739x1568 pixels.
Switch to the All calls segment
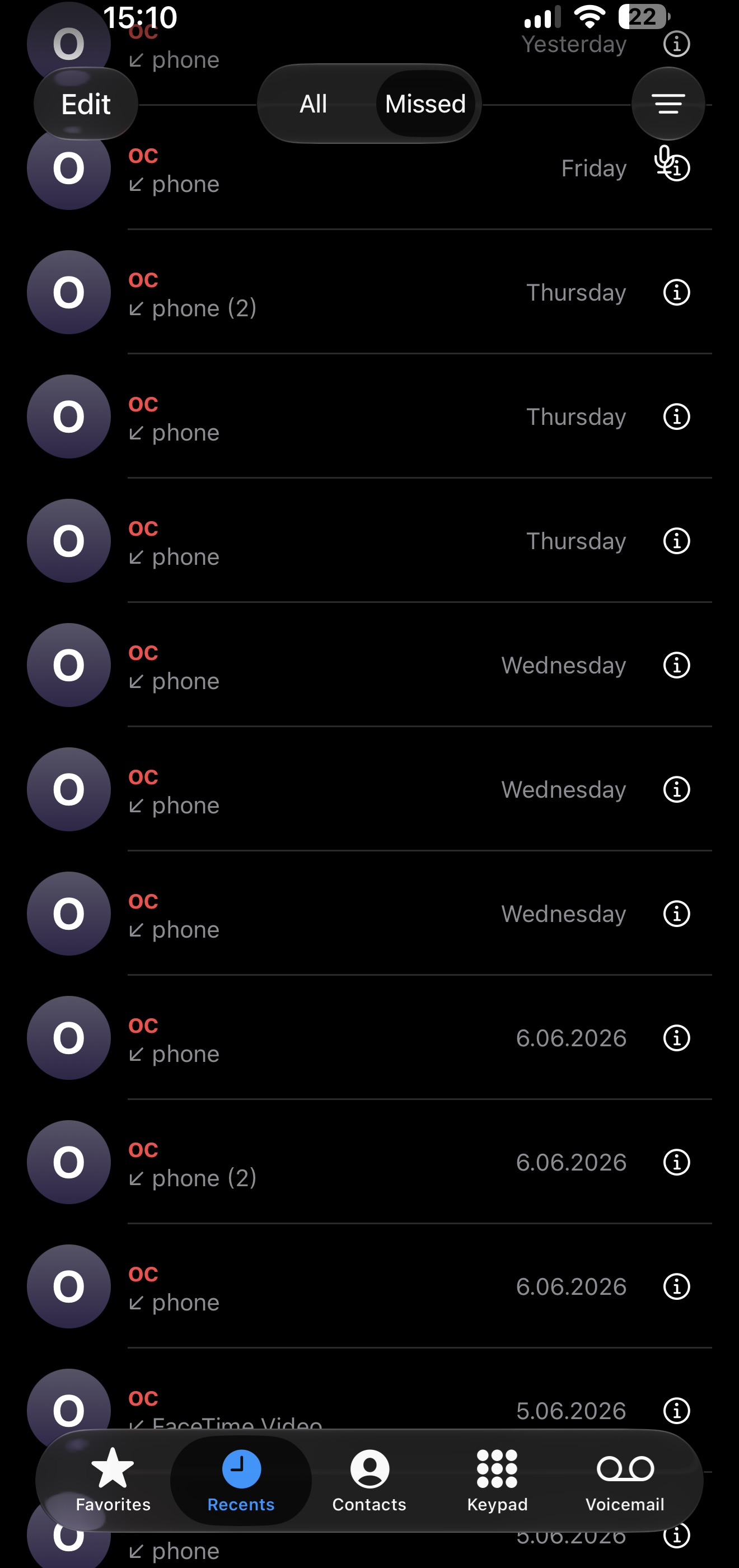pos(314,104)
